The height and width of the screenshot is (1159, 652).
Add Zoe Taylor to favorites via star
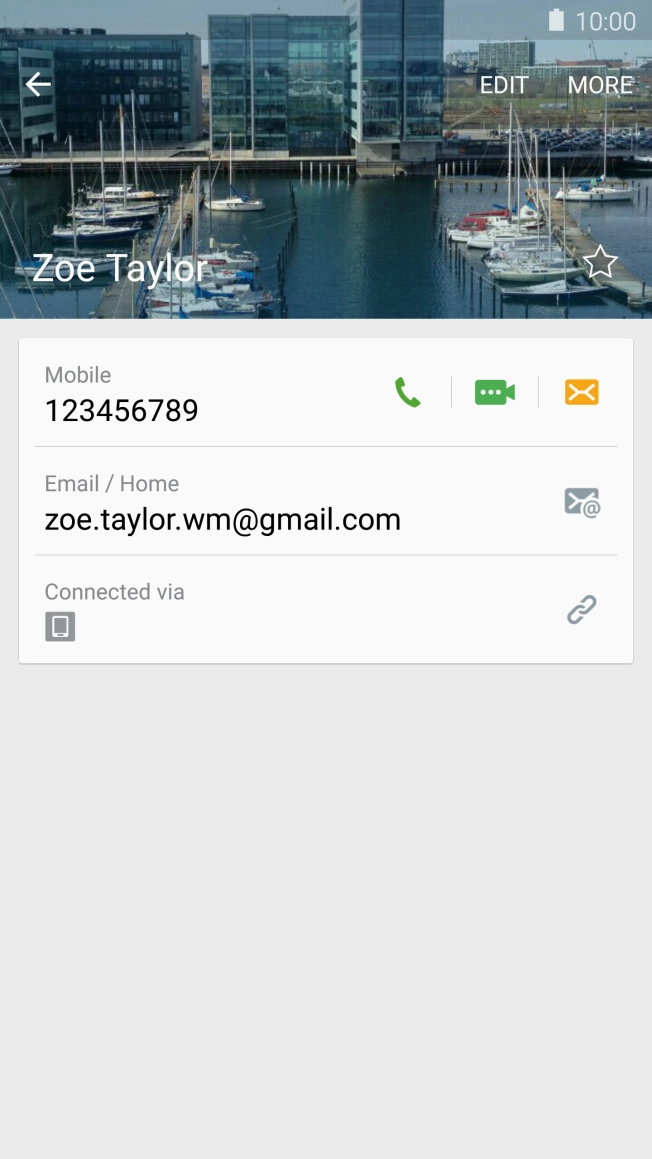600,263
